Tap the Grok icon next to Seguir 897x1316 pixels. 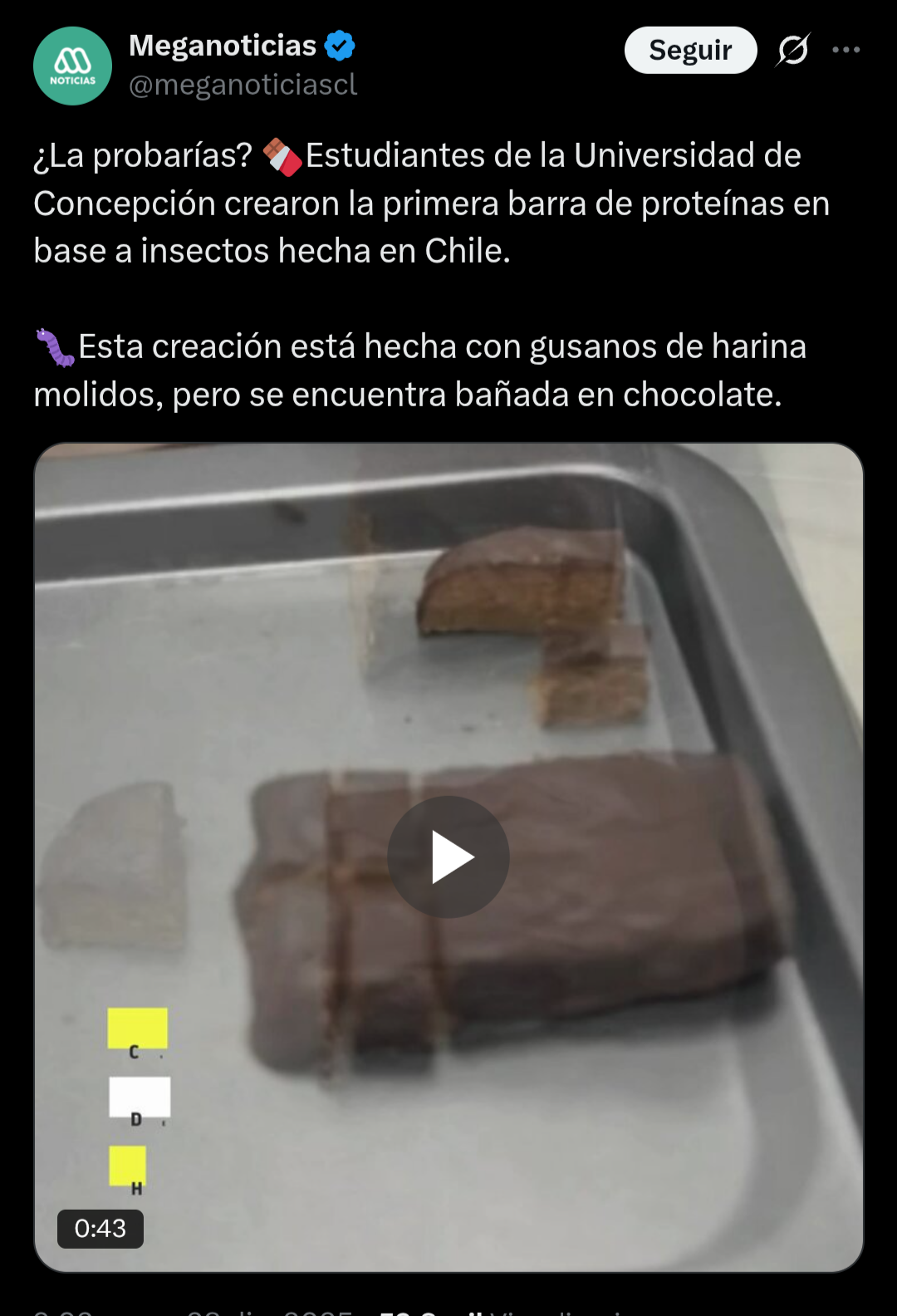tap(793, 50)
